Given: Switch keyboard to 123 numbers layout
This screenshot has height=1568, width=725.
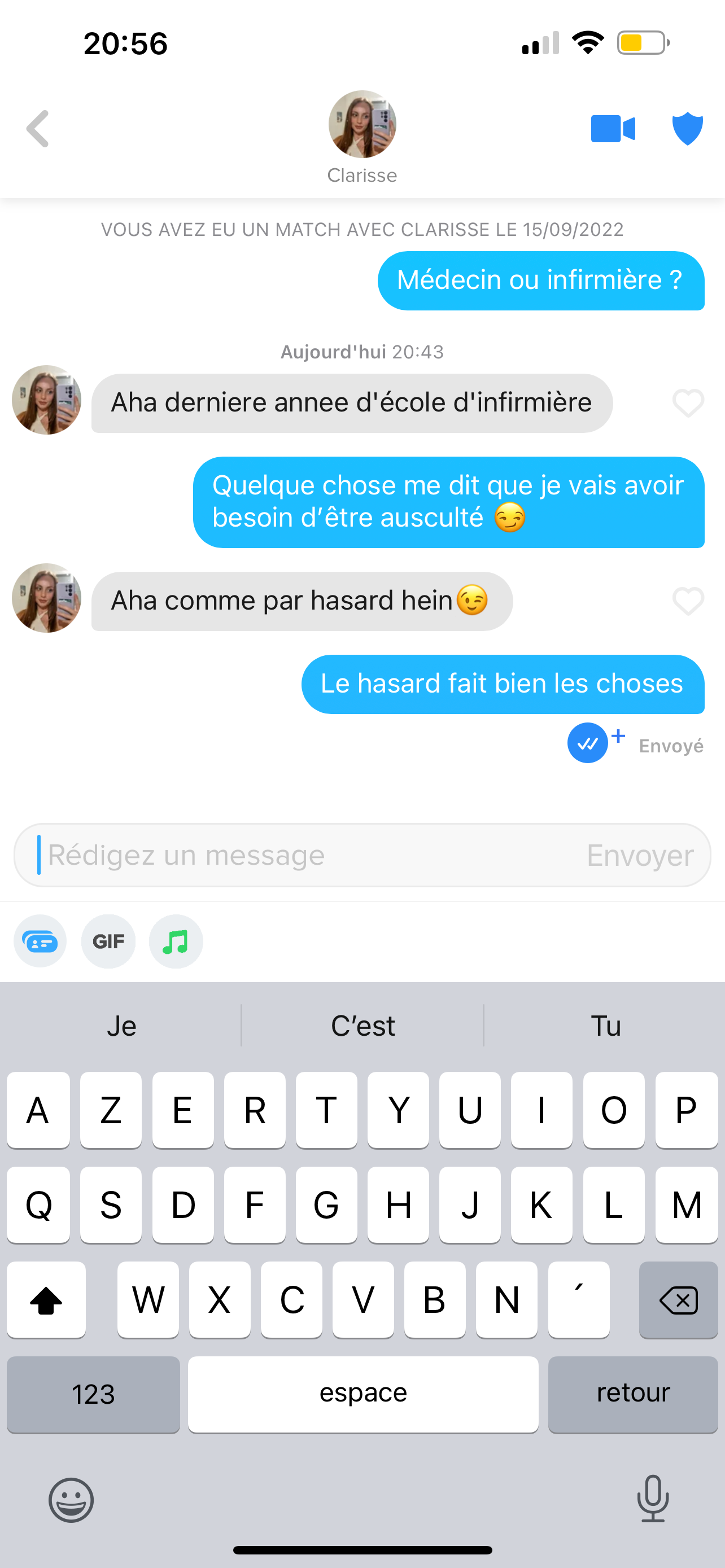Looking at the screenshot, I should pyautogui.click(x=93, y=1395).
